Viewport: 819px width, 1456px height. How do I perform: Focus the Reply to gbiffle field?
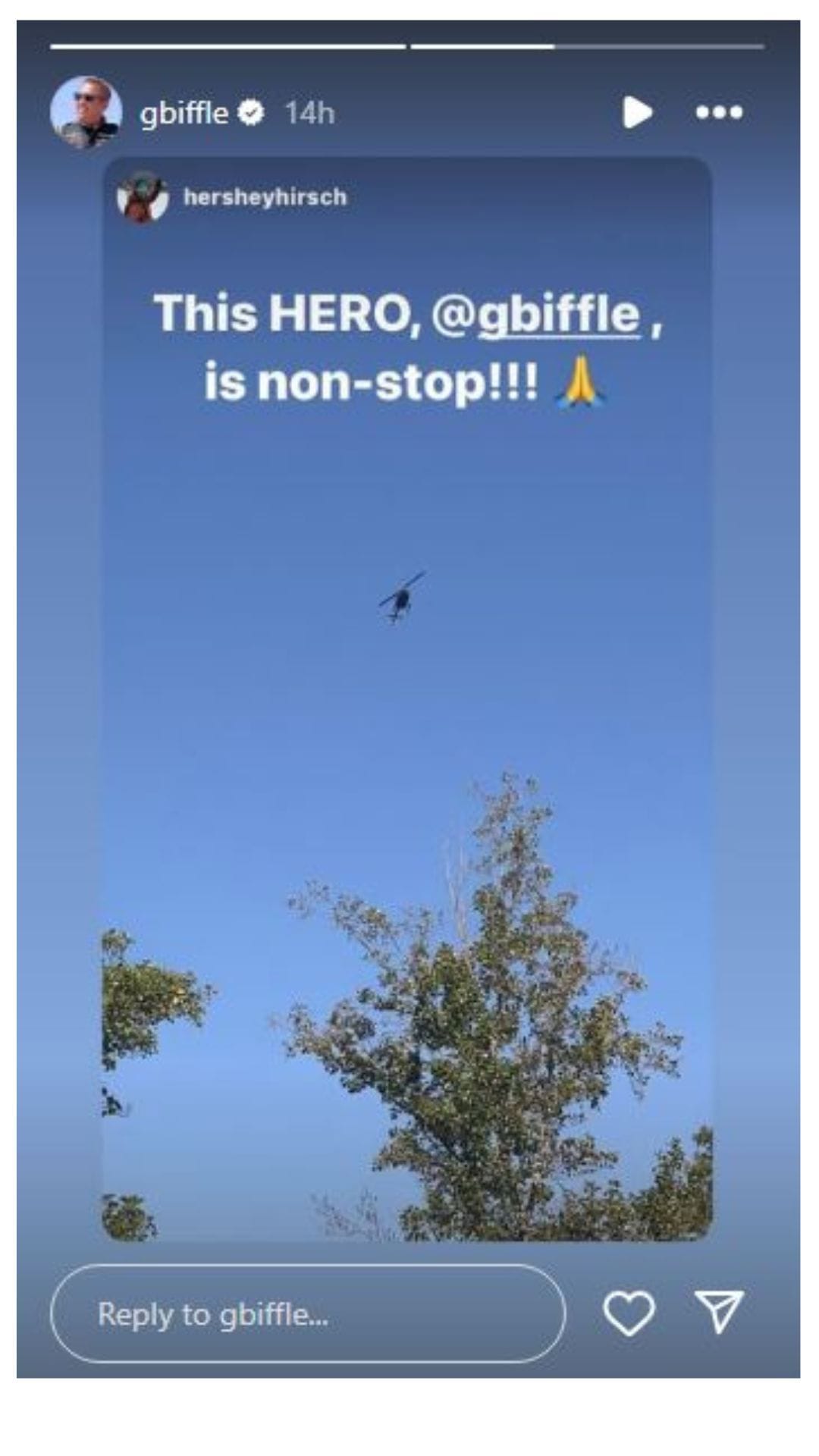point(307,1313)
